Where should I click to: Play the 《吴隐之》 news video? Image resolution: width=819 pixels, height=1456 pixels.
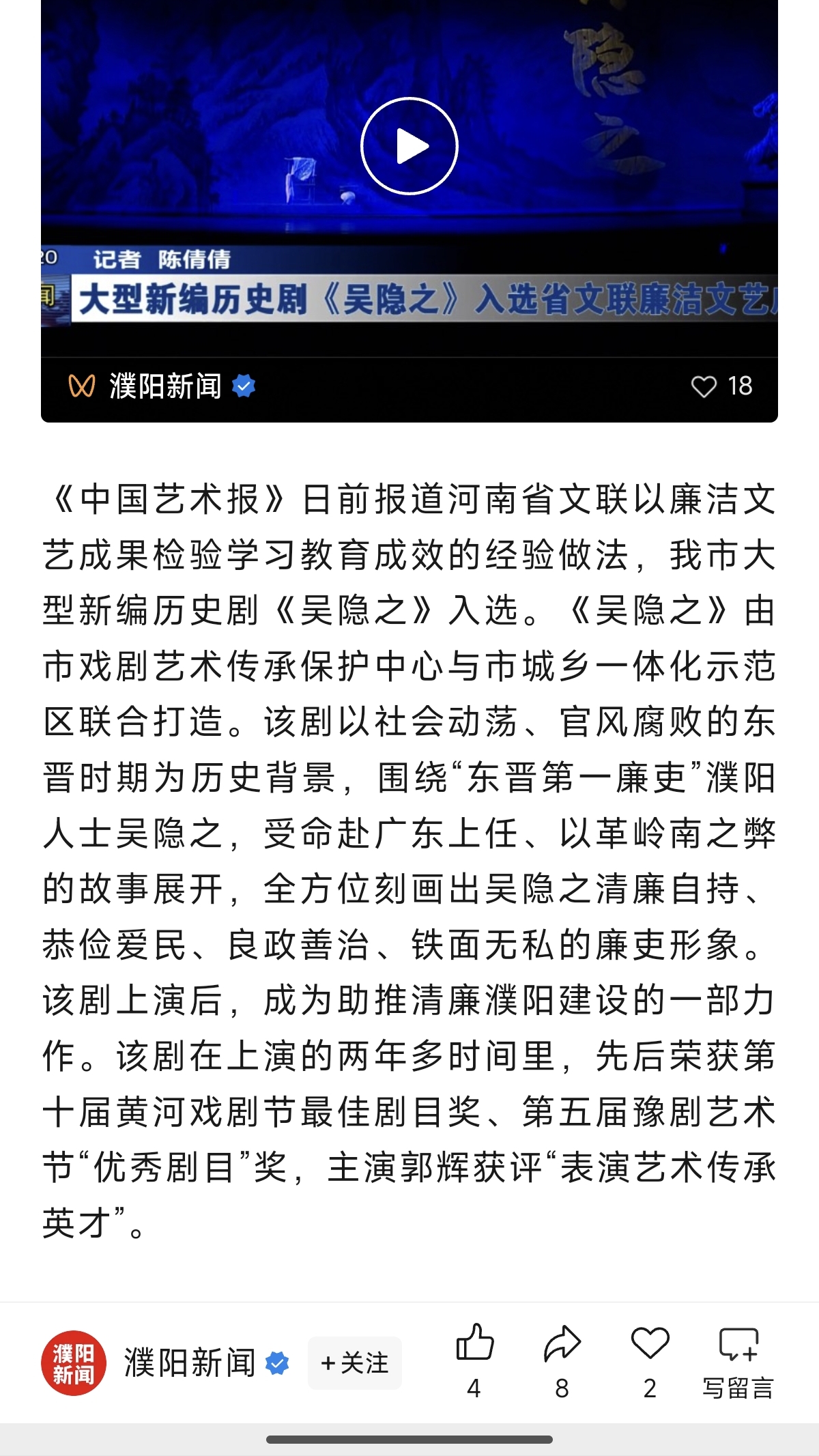tap(410, 145)
